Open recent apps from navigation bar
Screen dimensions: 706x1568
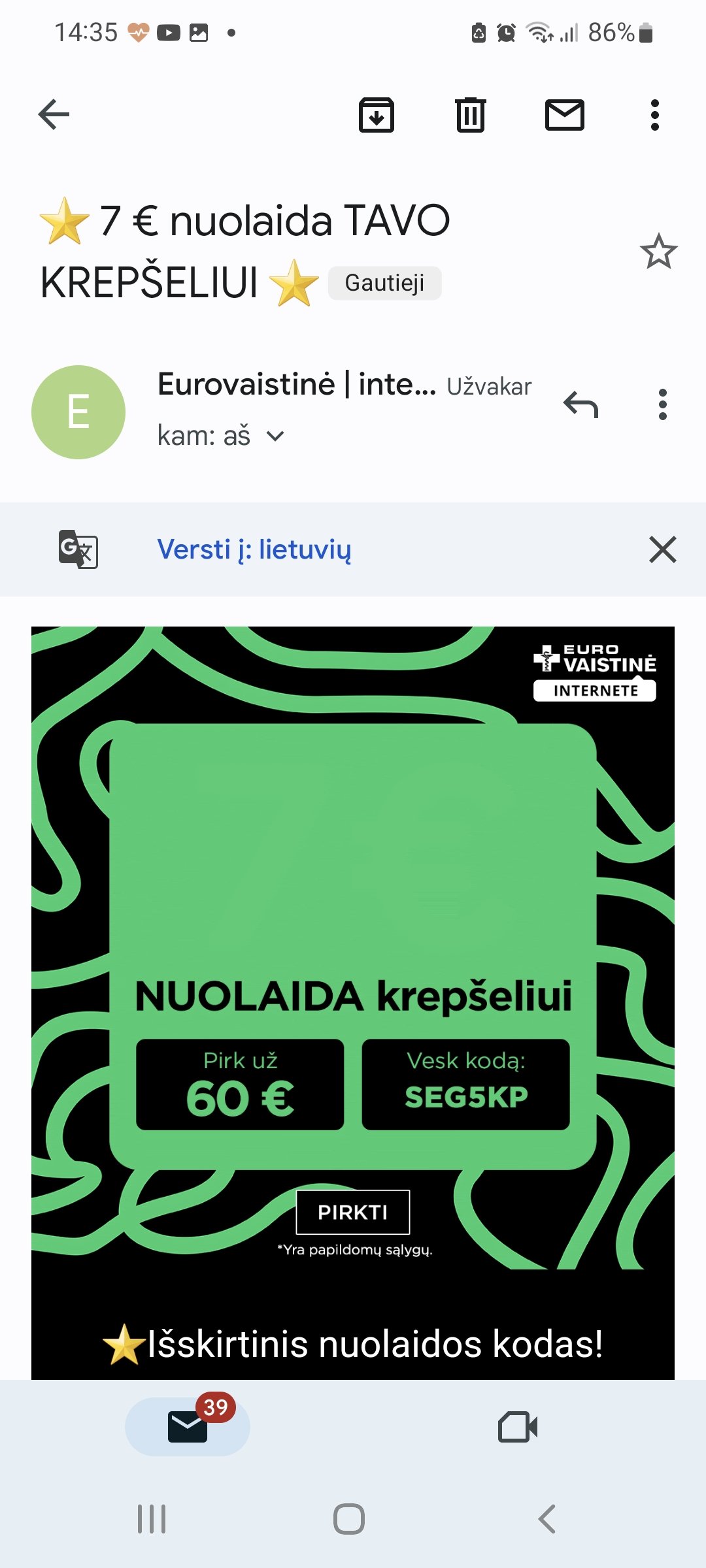pos(152,1519)
